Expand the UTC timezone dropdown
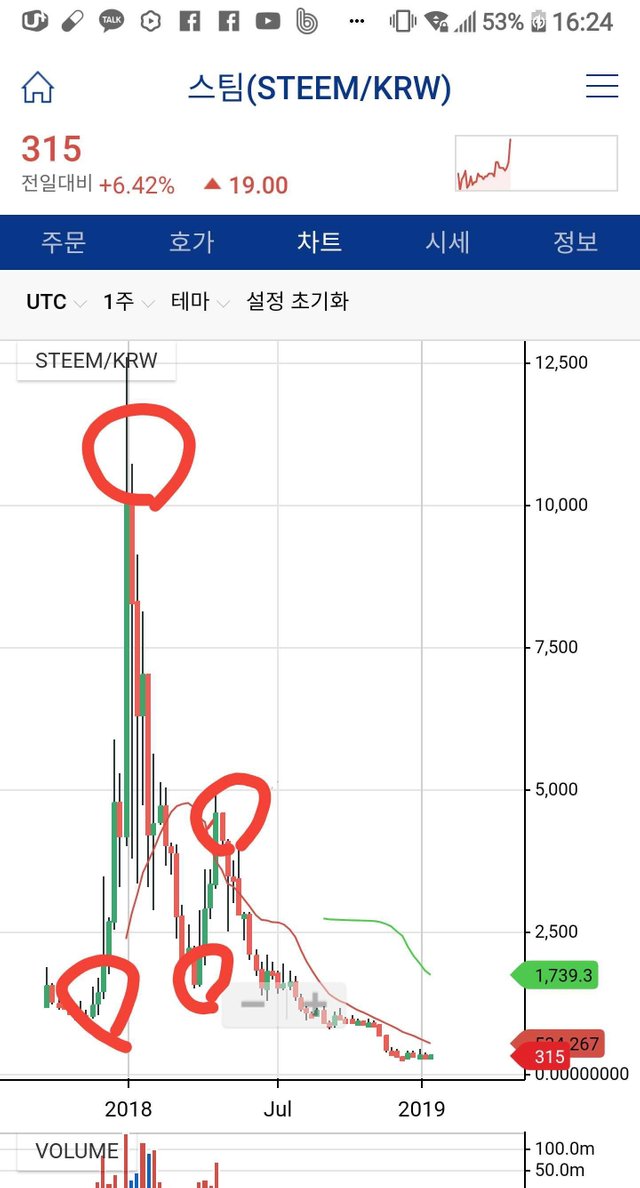 point(56,302)
